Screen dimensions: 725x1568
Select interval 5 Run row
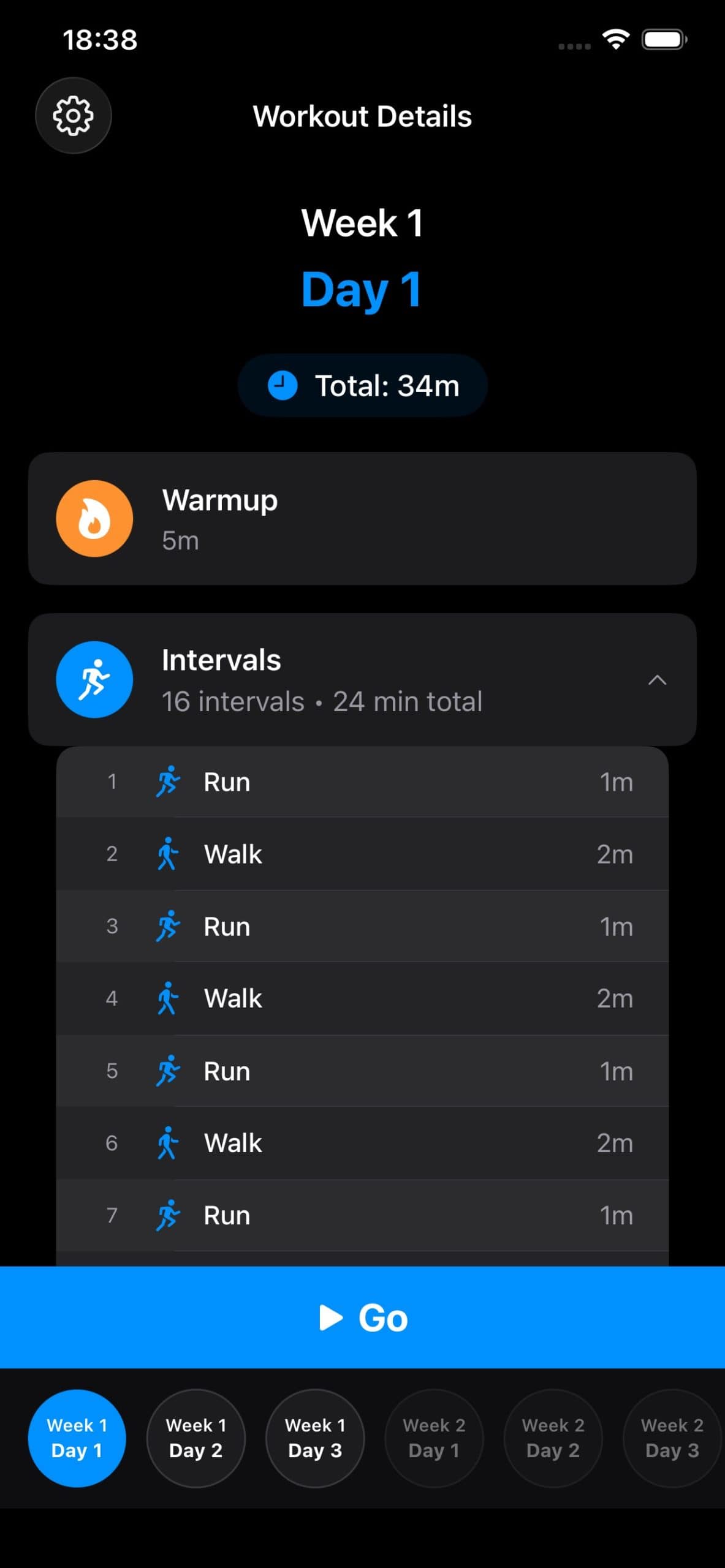point(362,1071)
